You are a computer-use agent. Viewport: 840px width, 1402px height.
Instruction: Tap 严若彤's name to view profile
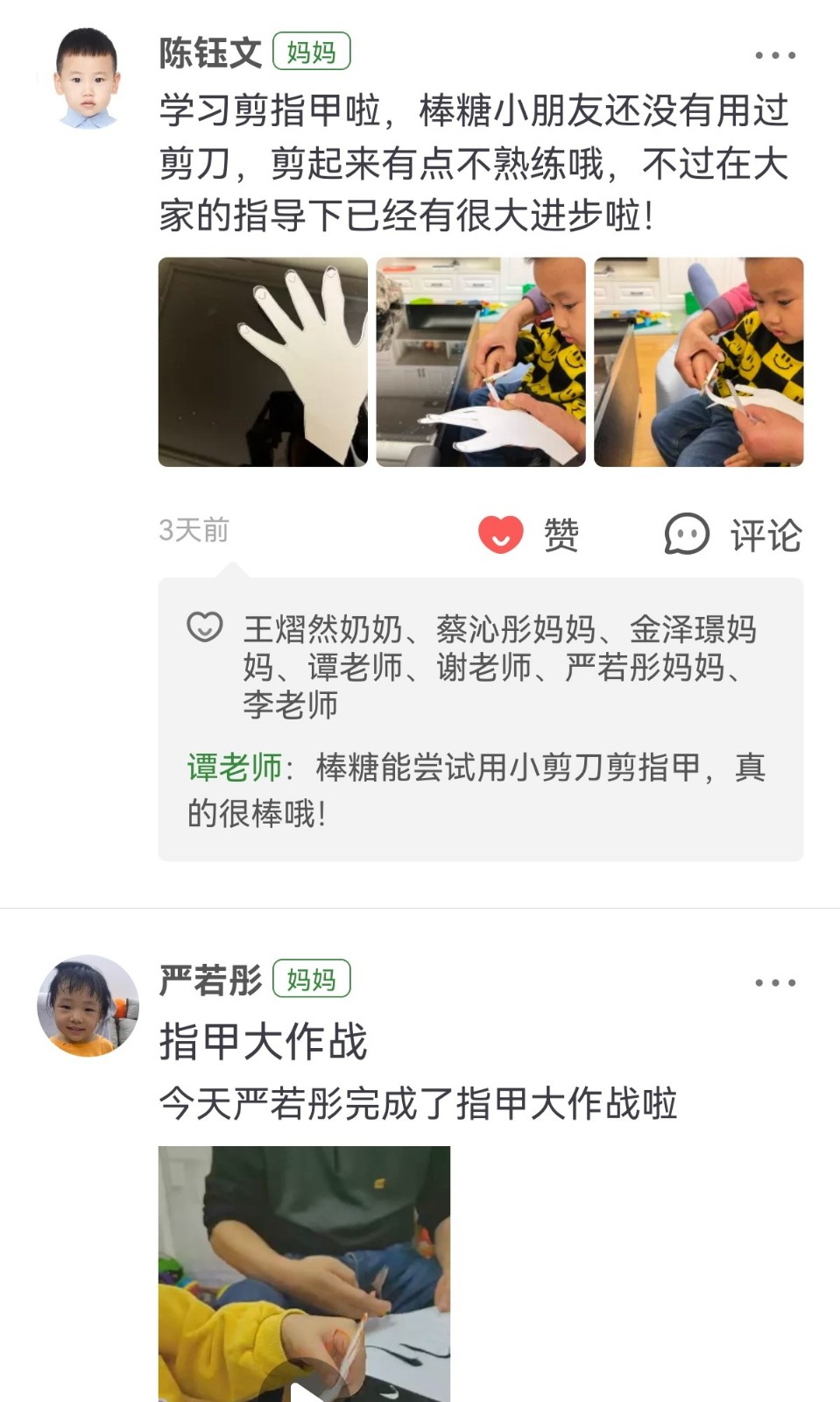click(x=210, y=980)
